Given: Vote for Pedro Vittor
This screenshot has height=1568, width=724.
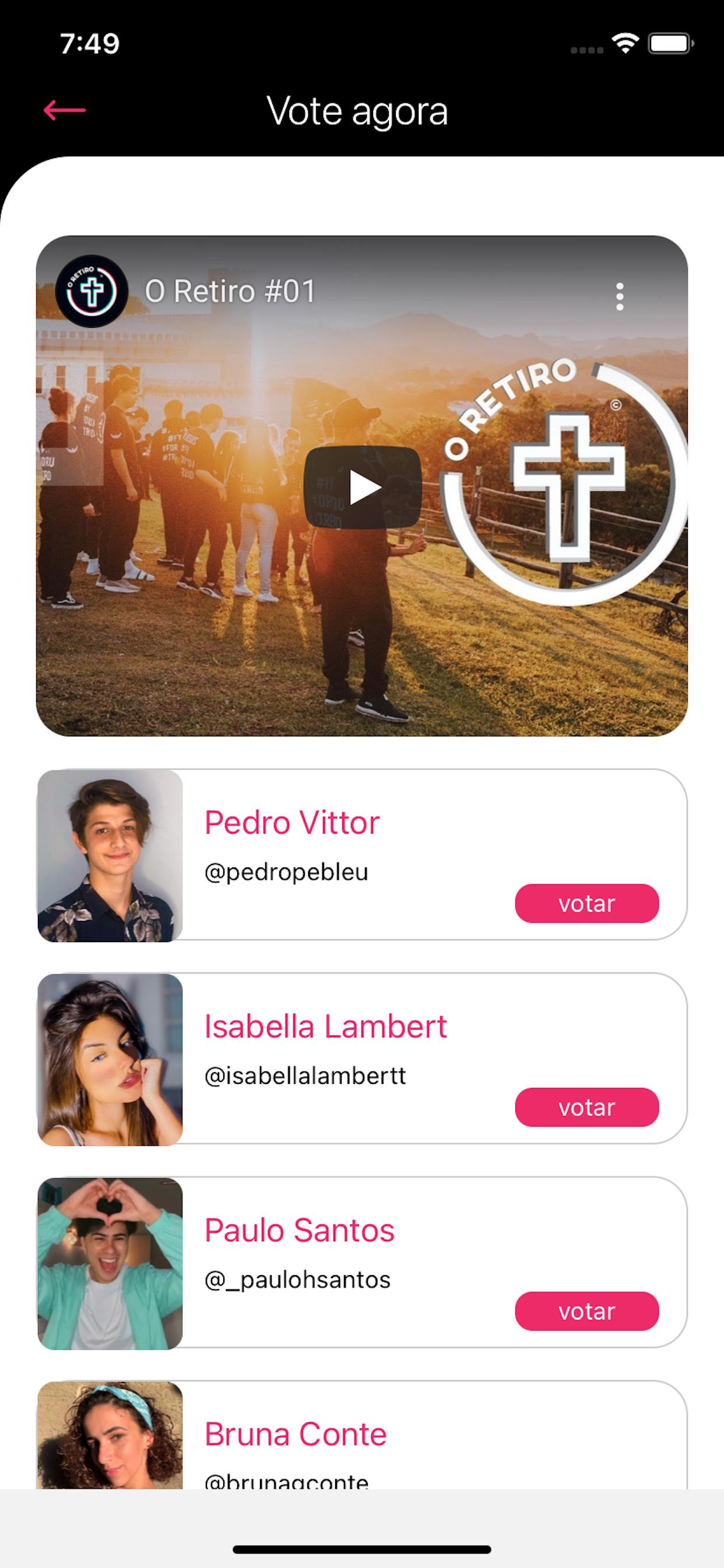Looking at the screenshot, I should tap(586, 904).
